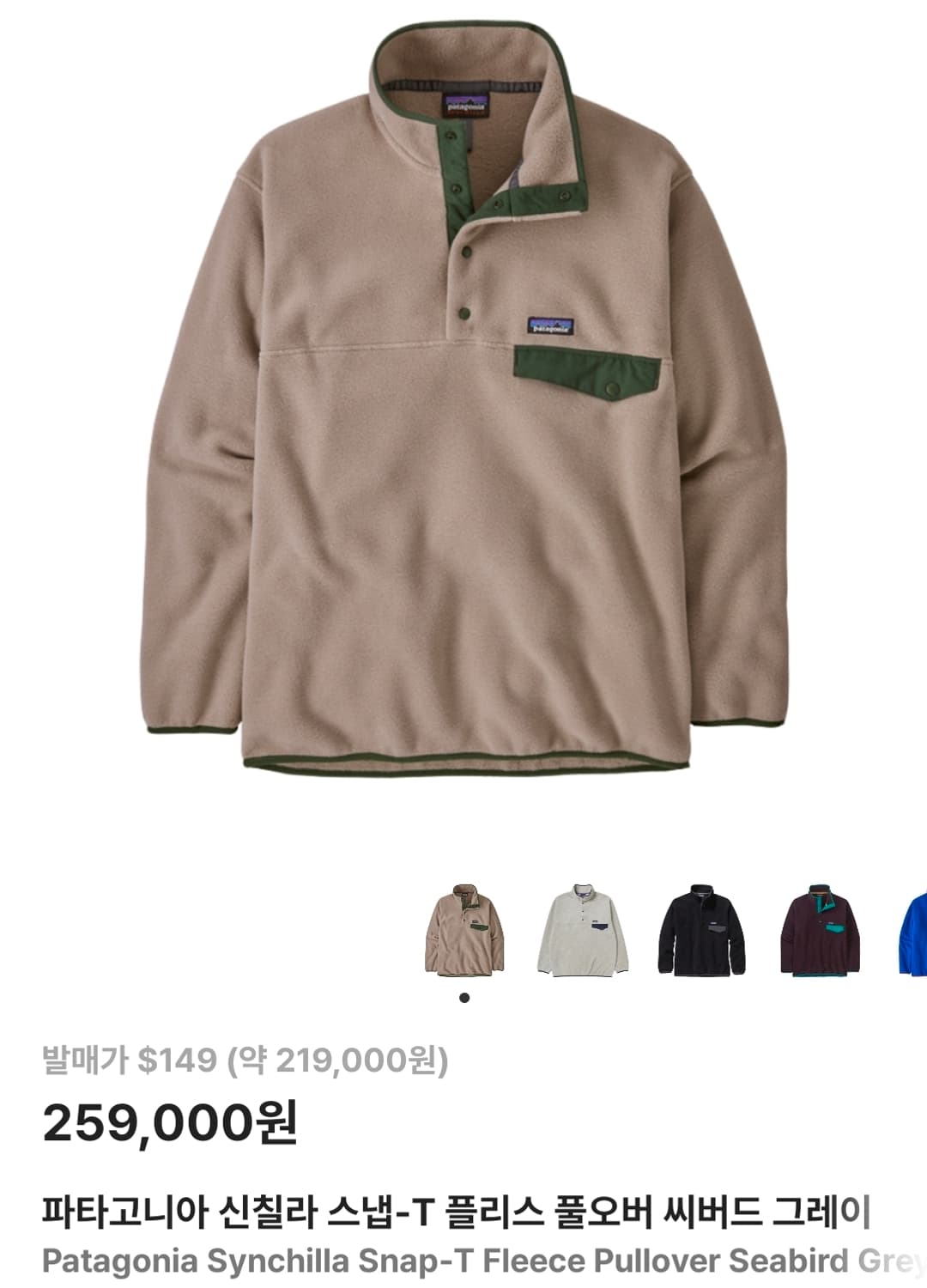Click the carousel pagination dot below the thumbnails
The width and height of the screenshot is (927, 1288).
point(466,996)
